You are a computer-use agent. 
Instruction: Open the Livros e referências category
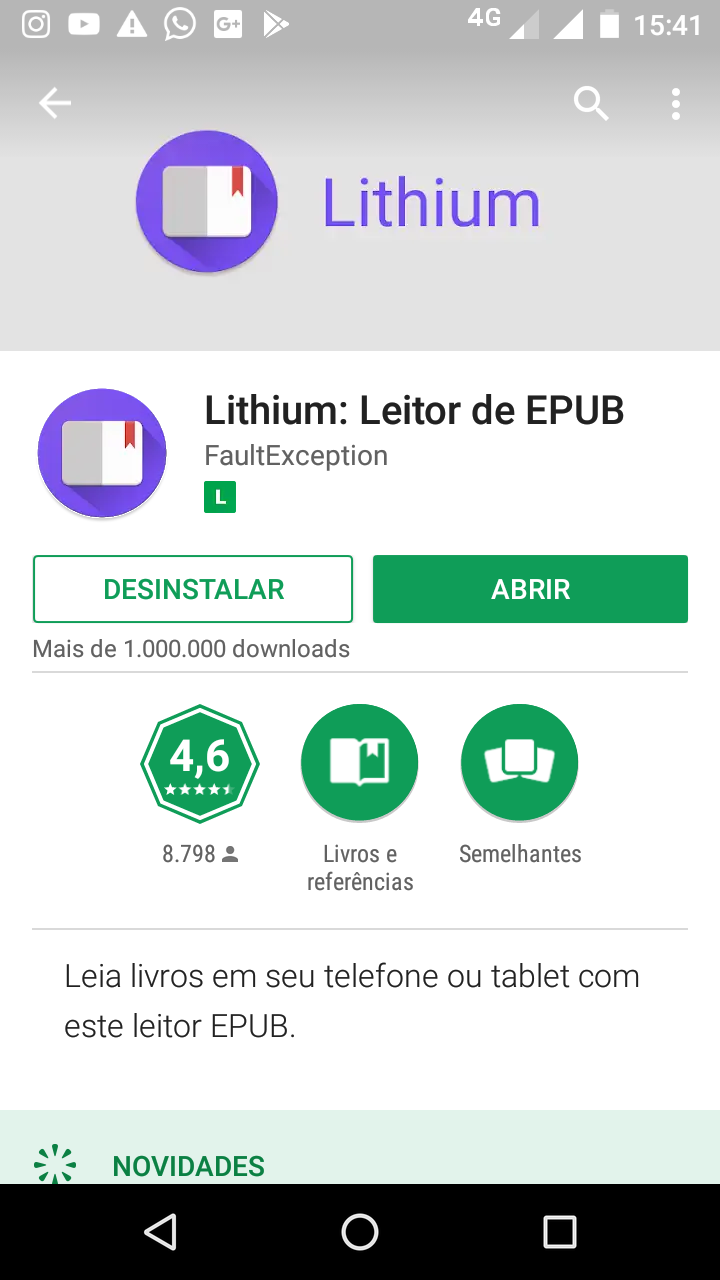[360, 763]
